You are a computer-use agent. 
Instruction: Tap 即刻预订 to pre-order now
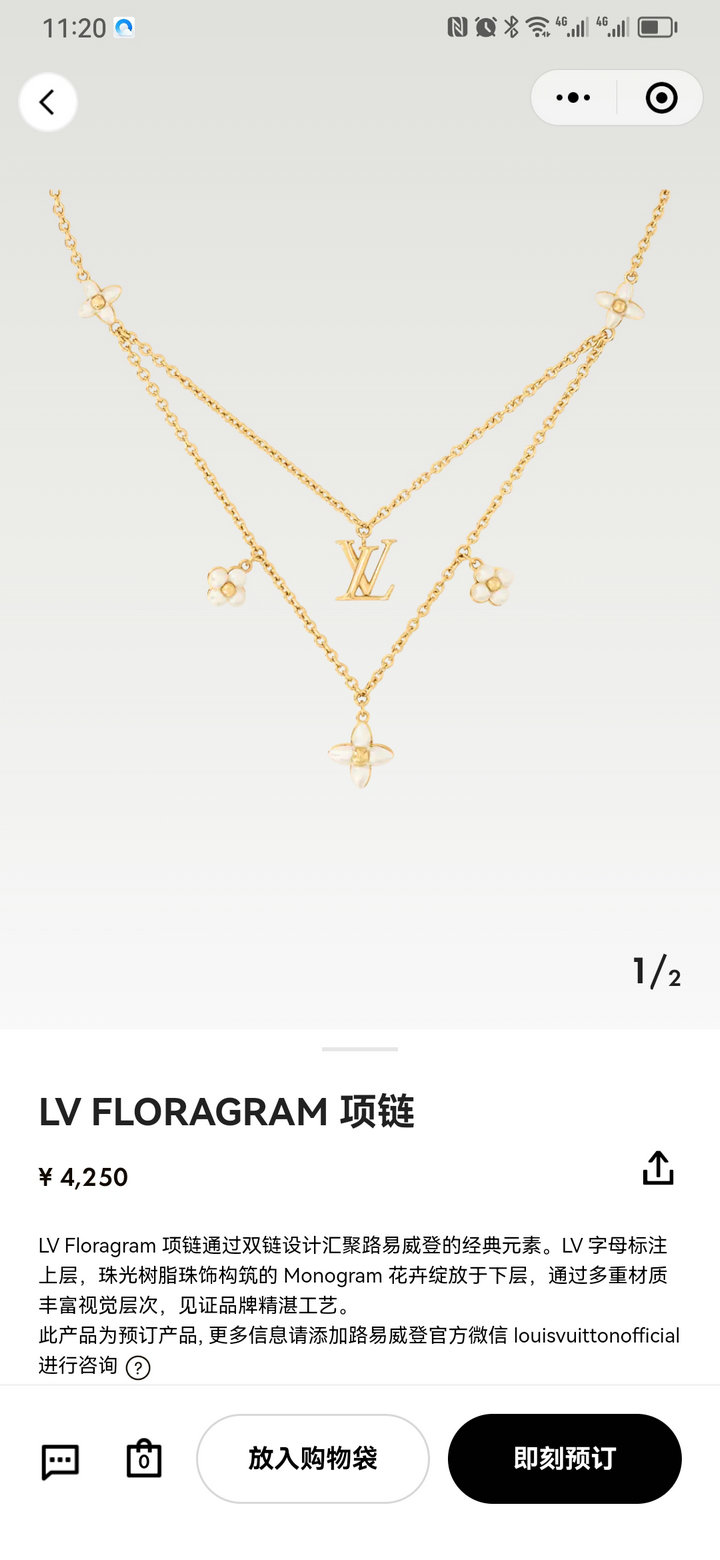(564, 1458)
